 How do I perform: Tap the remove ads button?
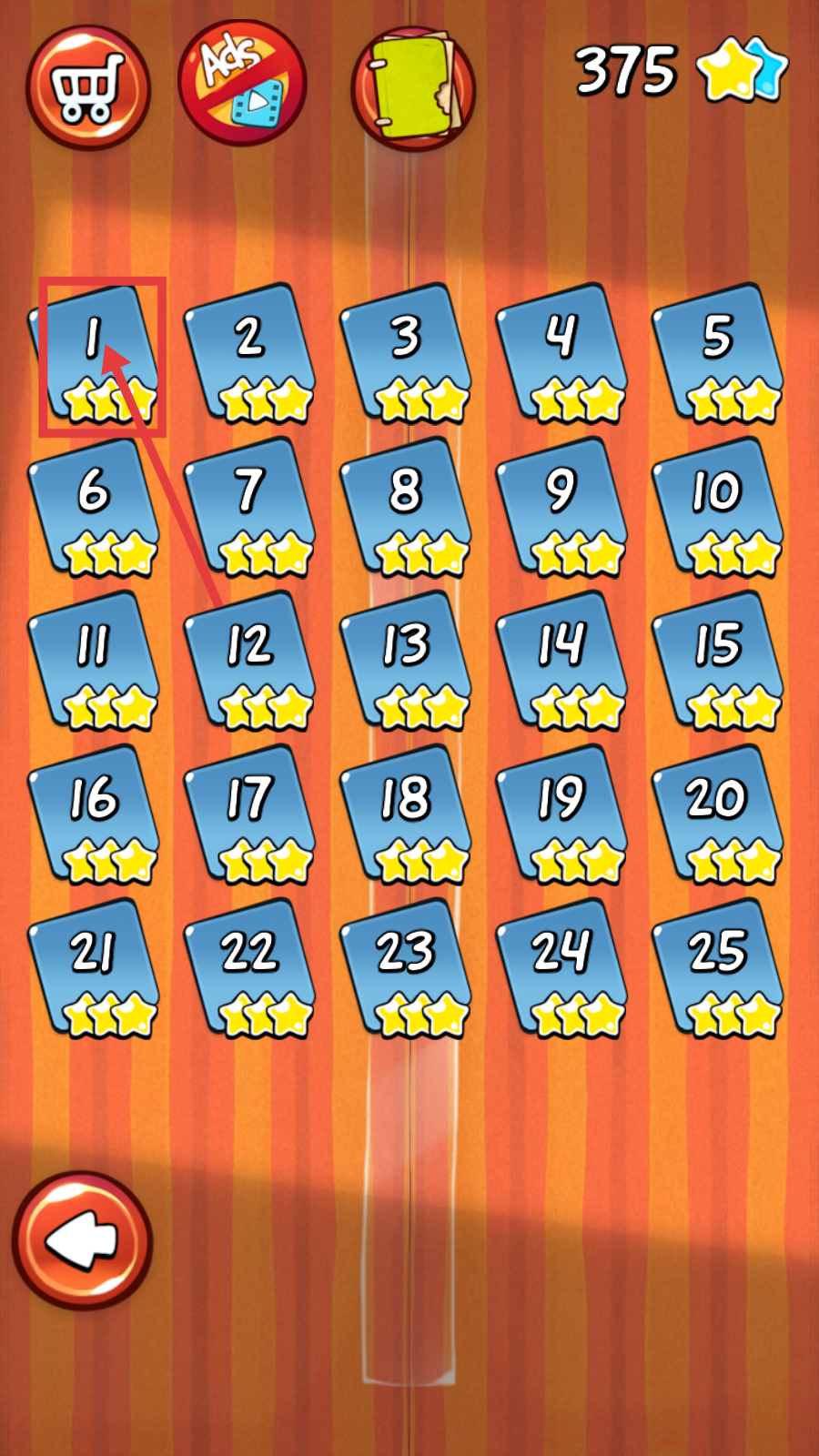[242, 84]
